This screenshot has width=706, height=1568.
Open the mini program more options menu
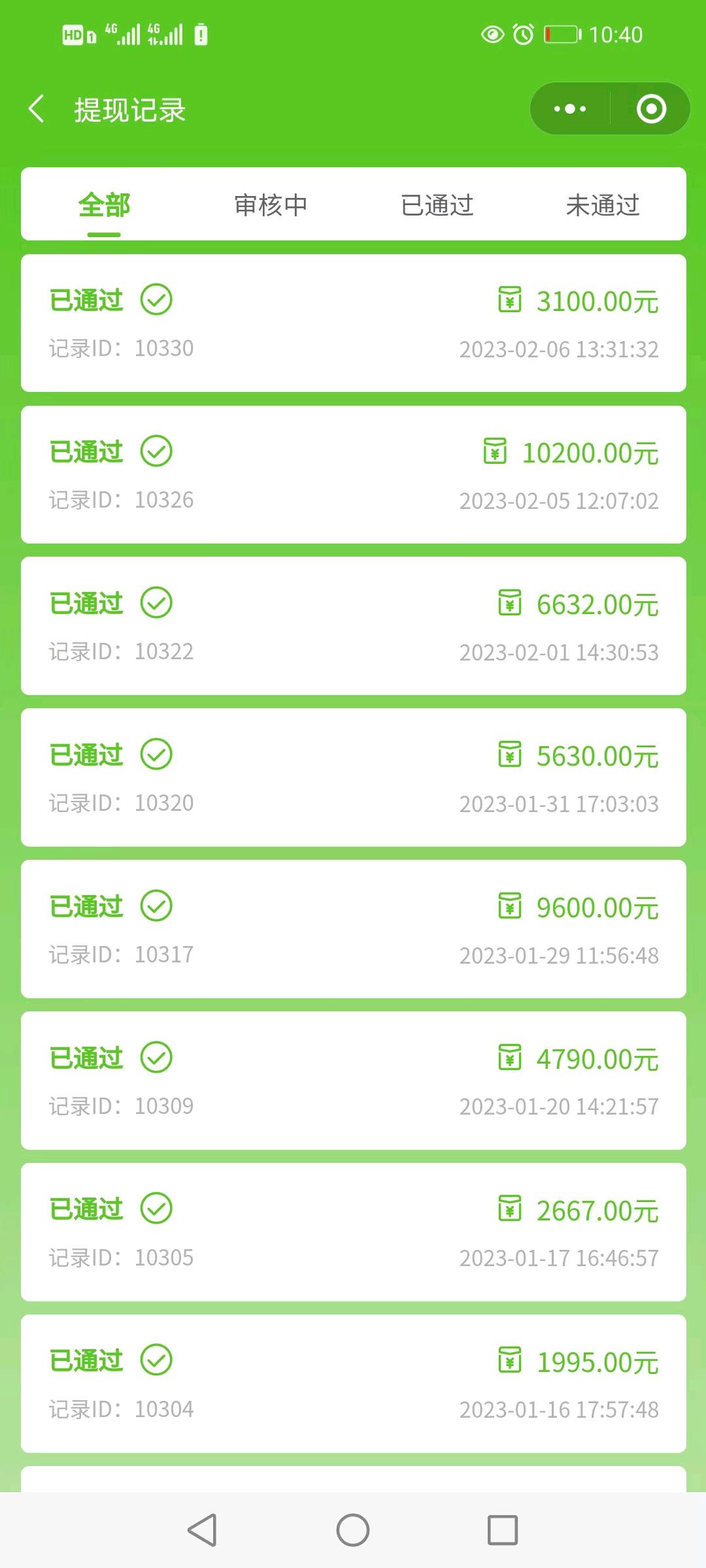570,109
